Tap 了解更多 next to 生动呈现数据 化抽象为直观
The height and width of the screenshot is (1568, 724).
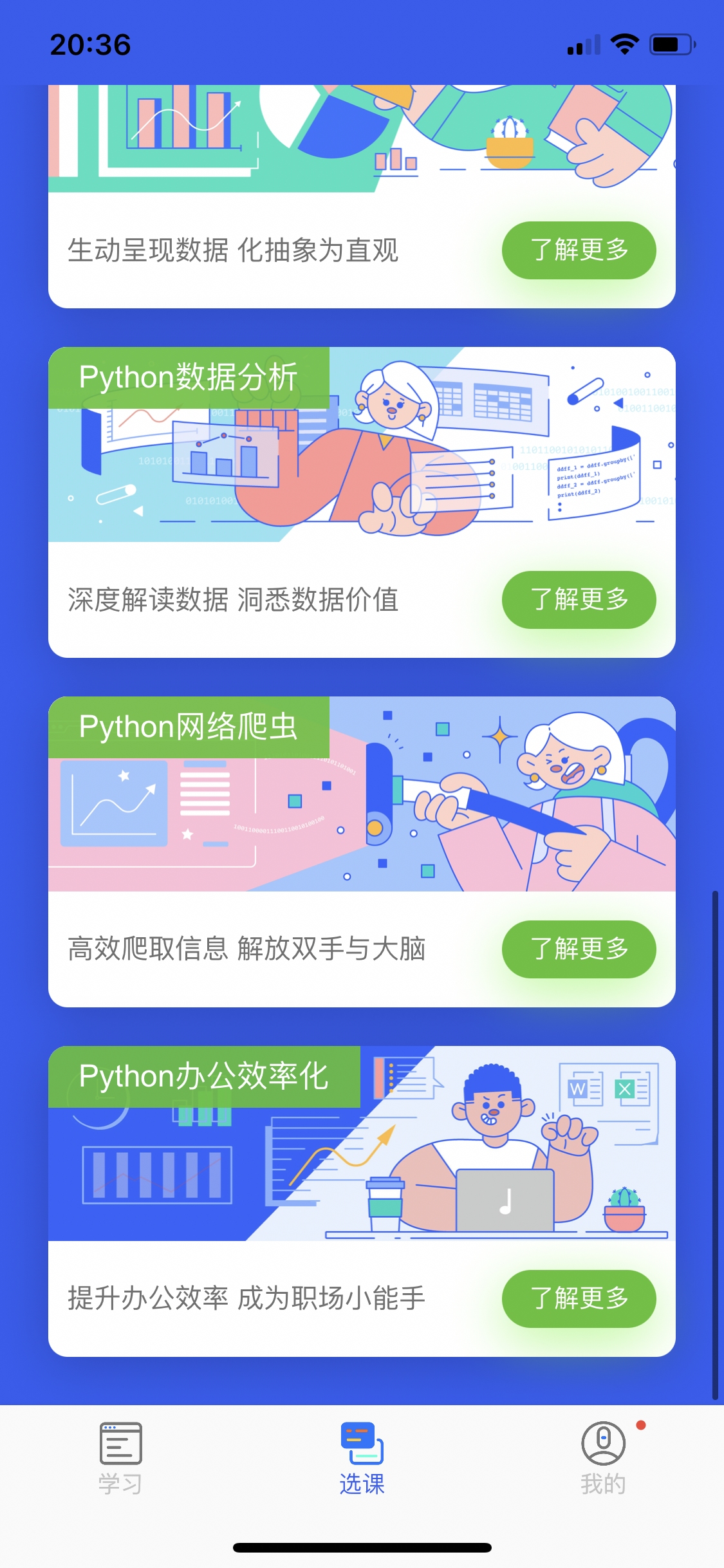[x=579, y=250]
